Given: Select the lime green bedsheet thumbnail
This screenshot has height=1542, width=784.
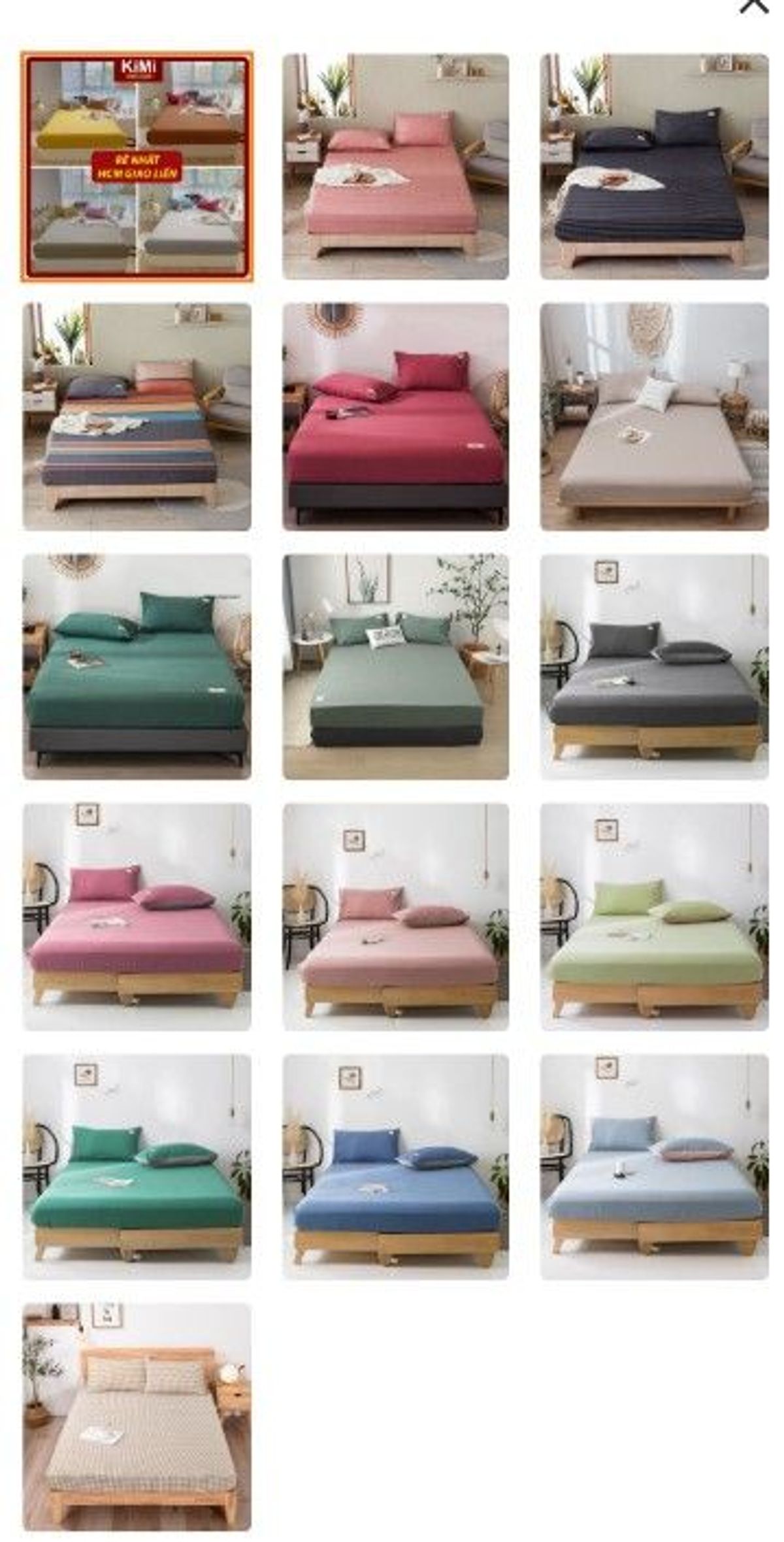Looking at the screenshot, I should click(x=654, y=916).
